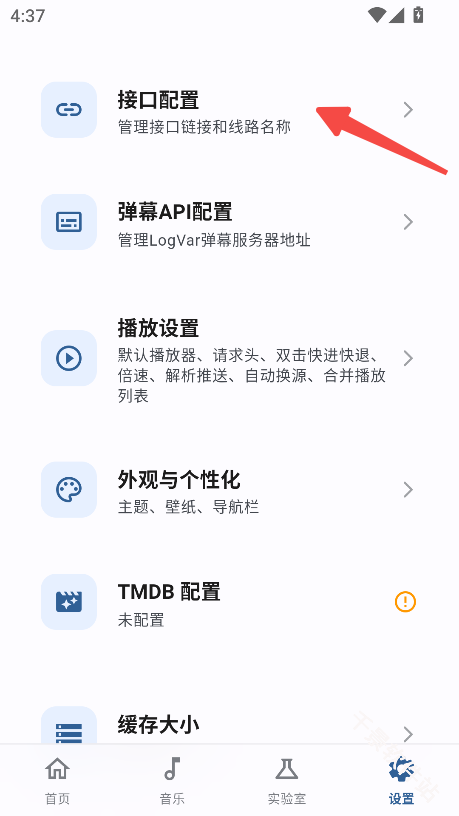
Task: Open 弹幕API配置 settings row
Action: [x=230, y=222]
